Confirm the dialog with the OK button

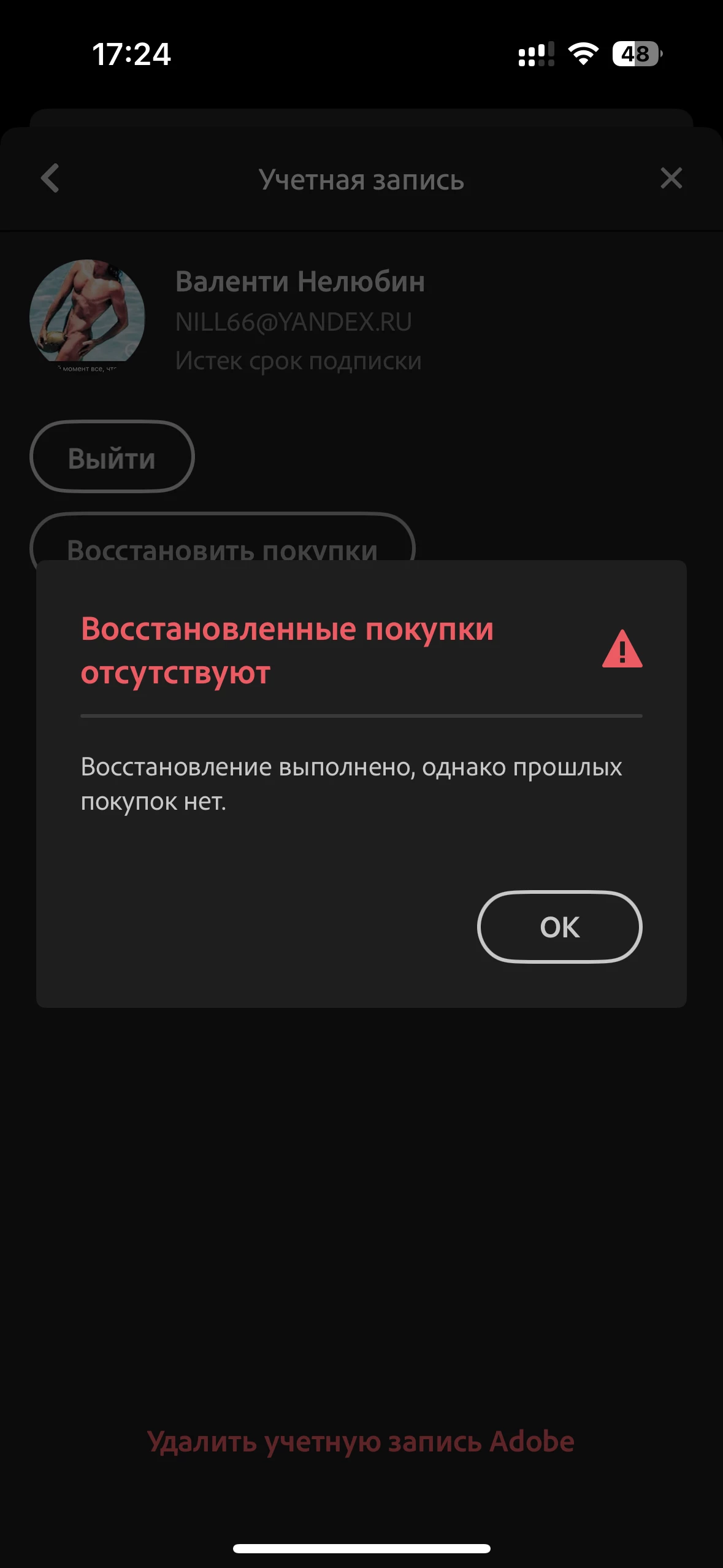(x=559, y=926)
